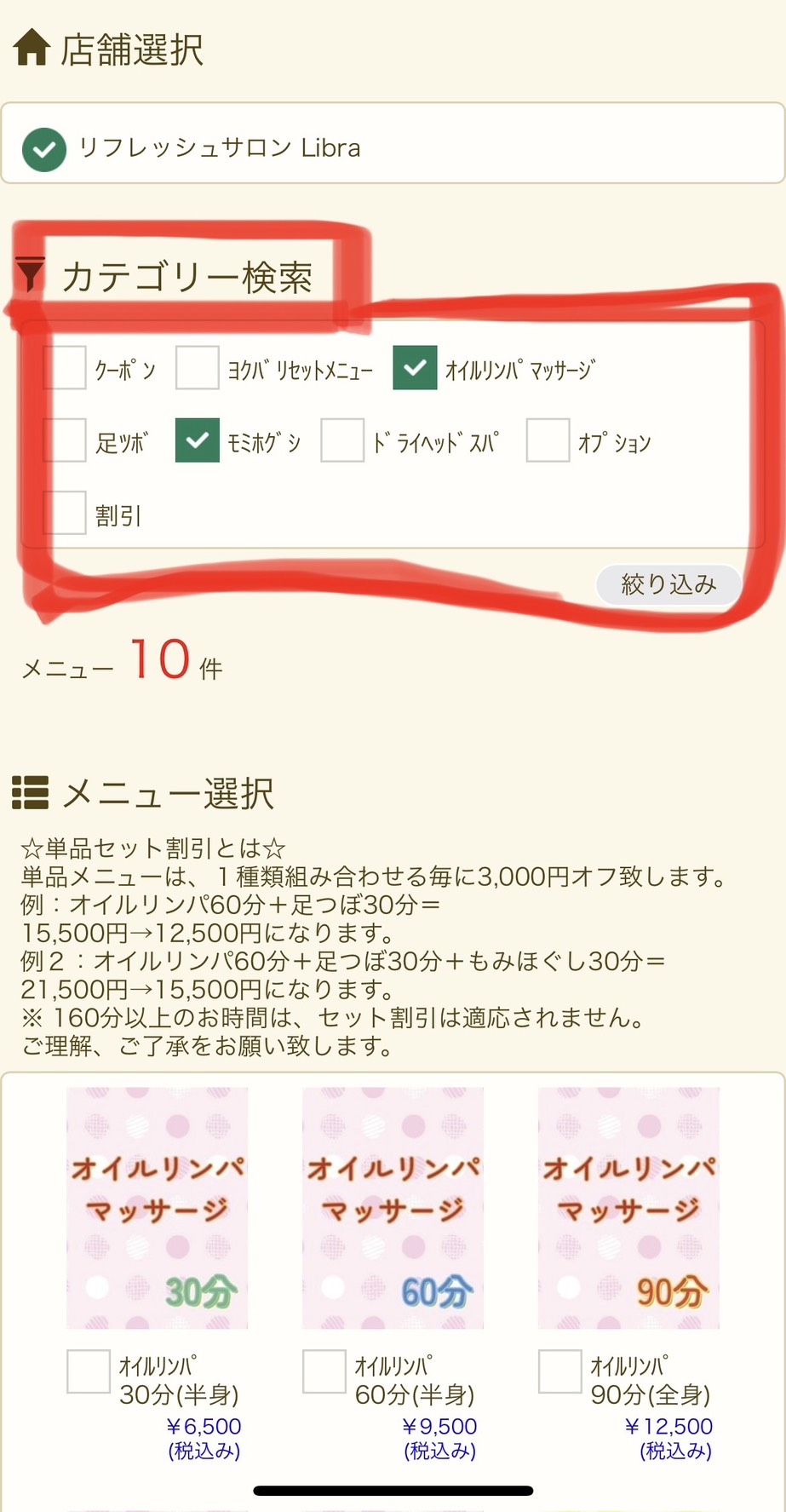Screen dimensions: 786x1512
Task: Check the クーポン category box
Action: pos(65,368)
